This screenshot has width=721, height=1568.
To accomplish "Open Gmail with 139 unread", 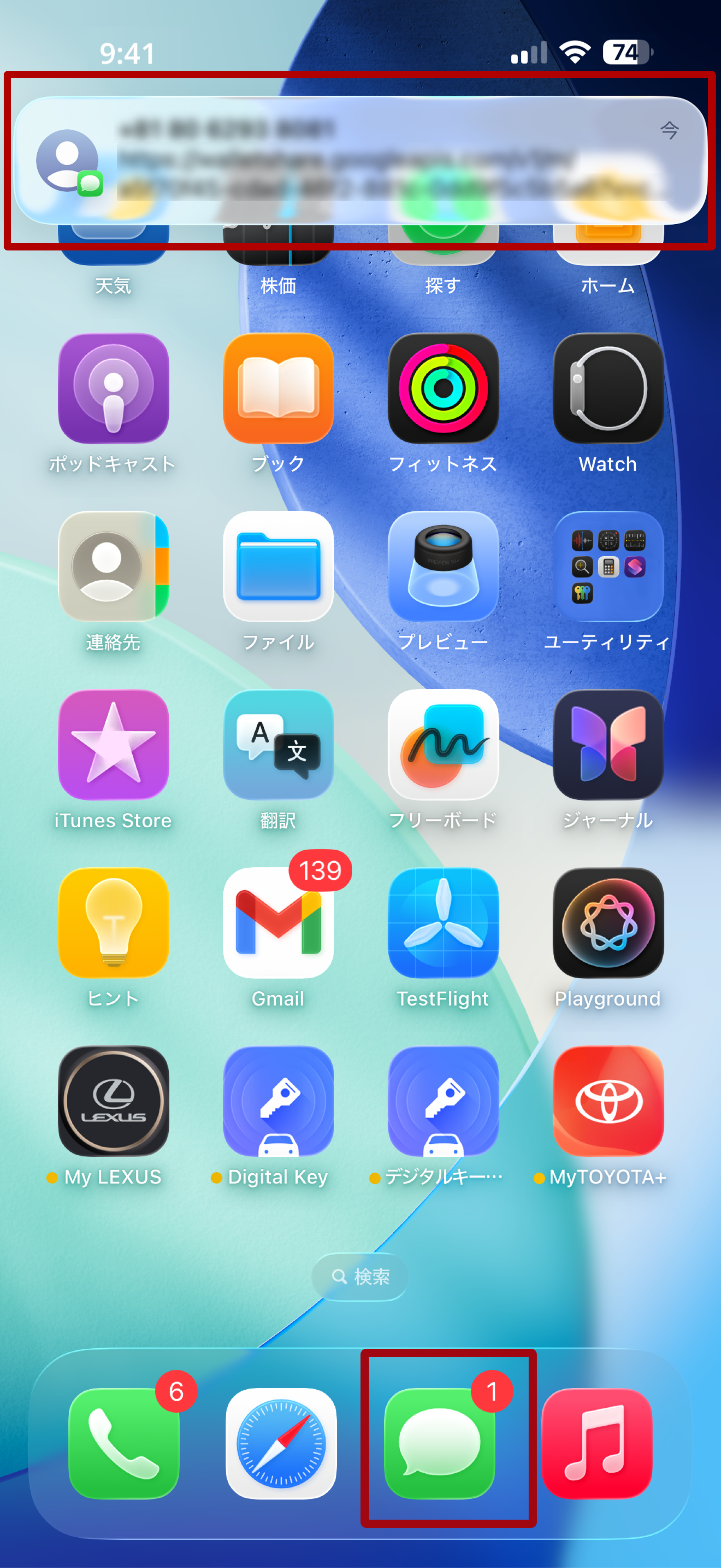I will [x=278, y=923].
